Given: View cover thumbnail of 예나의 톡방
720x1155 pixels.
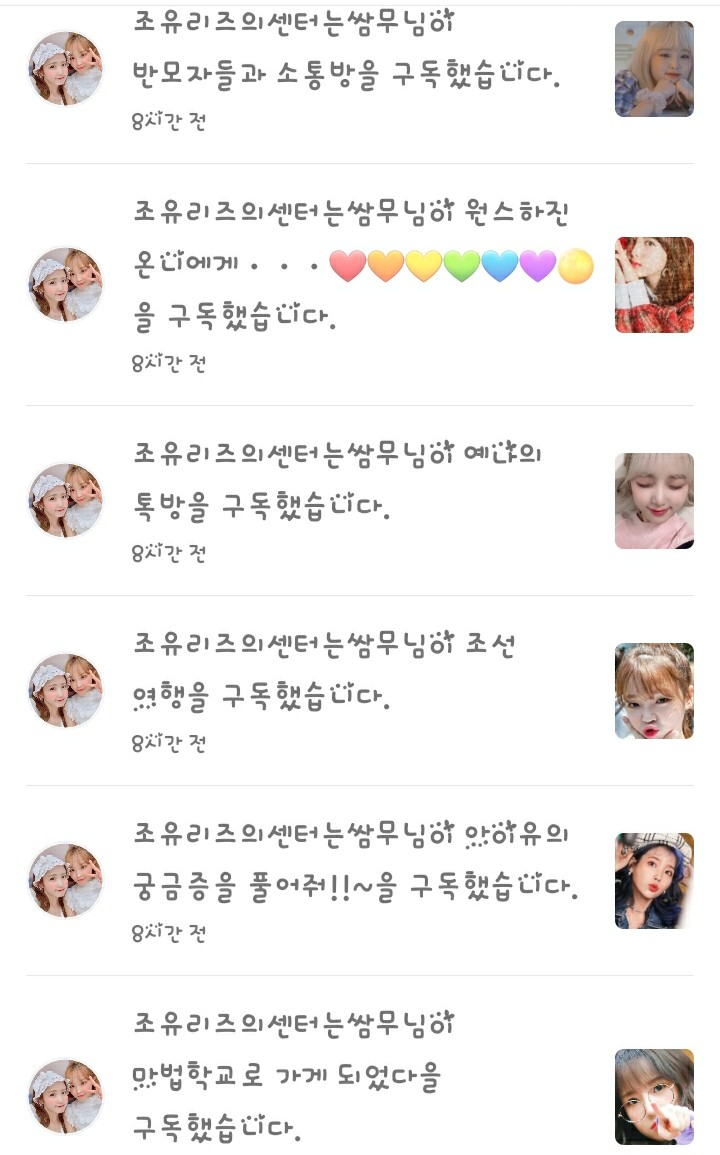Looking at the screenshot, I should (654, 501).
